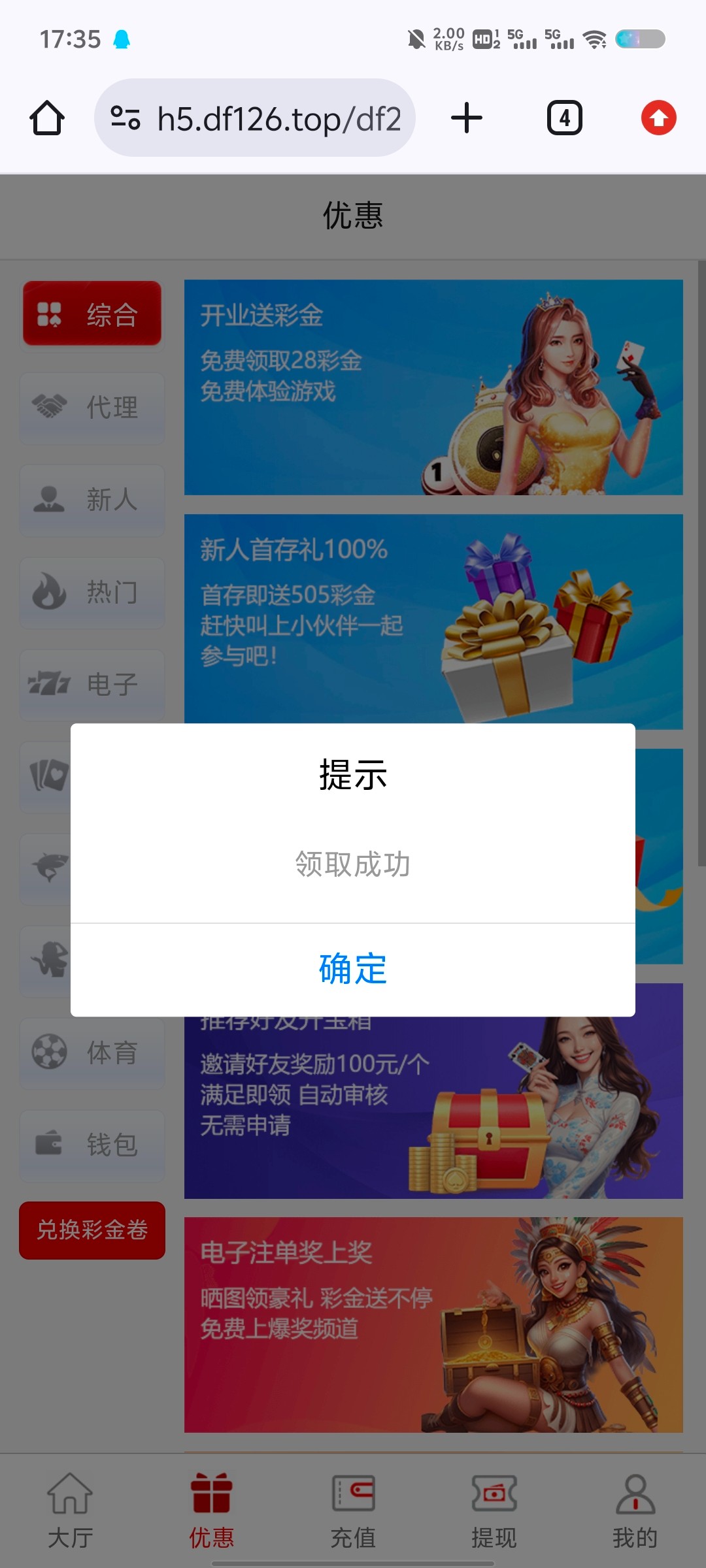This screenshot has height=1568, width=706.
Task: Open the 电子注单奖上奖 promotion banner
Action: pyautogui.click(x=433, y=1324)
